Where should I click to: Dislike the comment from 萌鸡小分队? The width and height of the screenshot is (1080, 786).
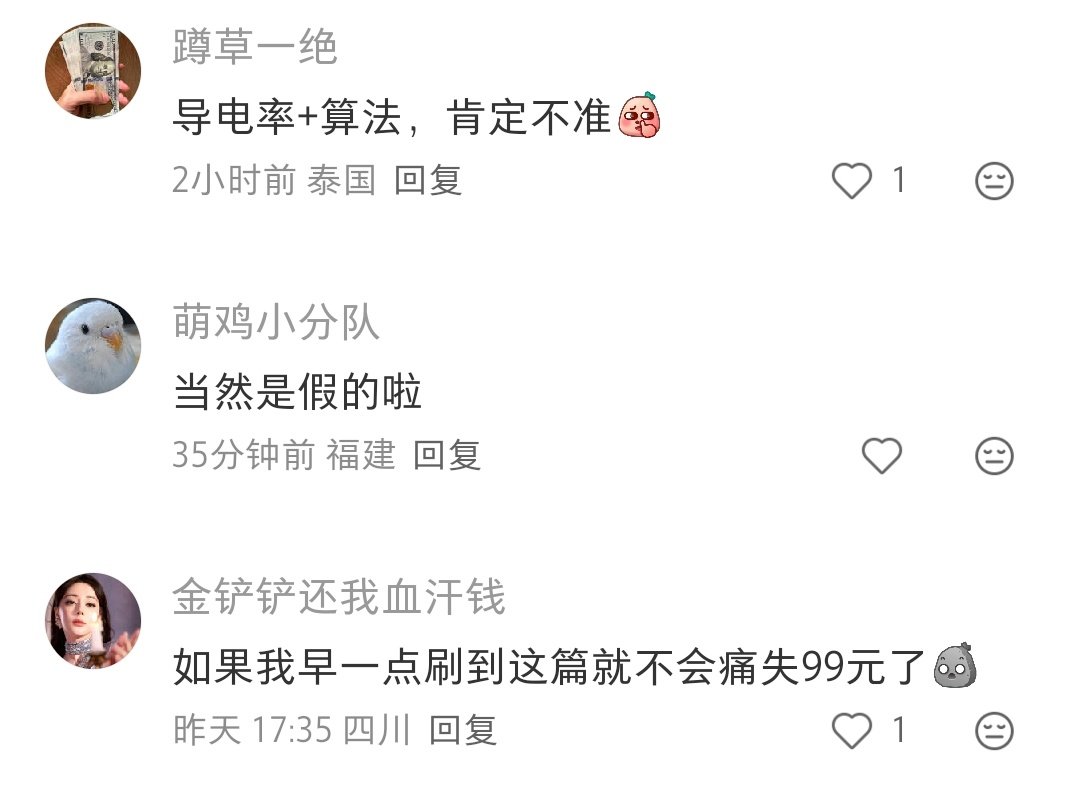click(994, 456)
